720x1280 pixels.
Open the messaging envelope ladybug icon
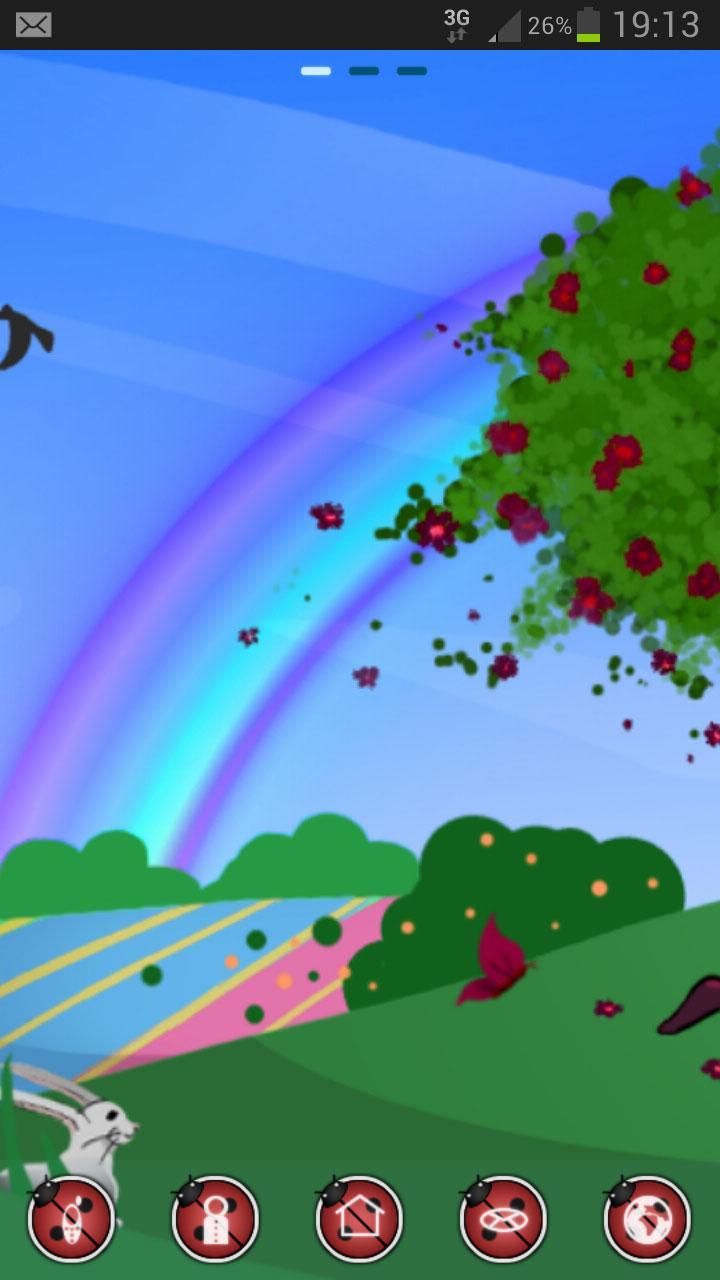[x=503, y=1220]
